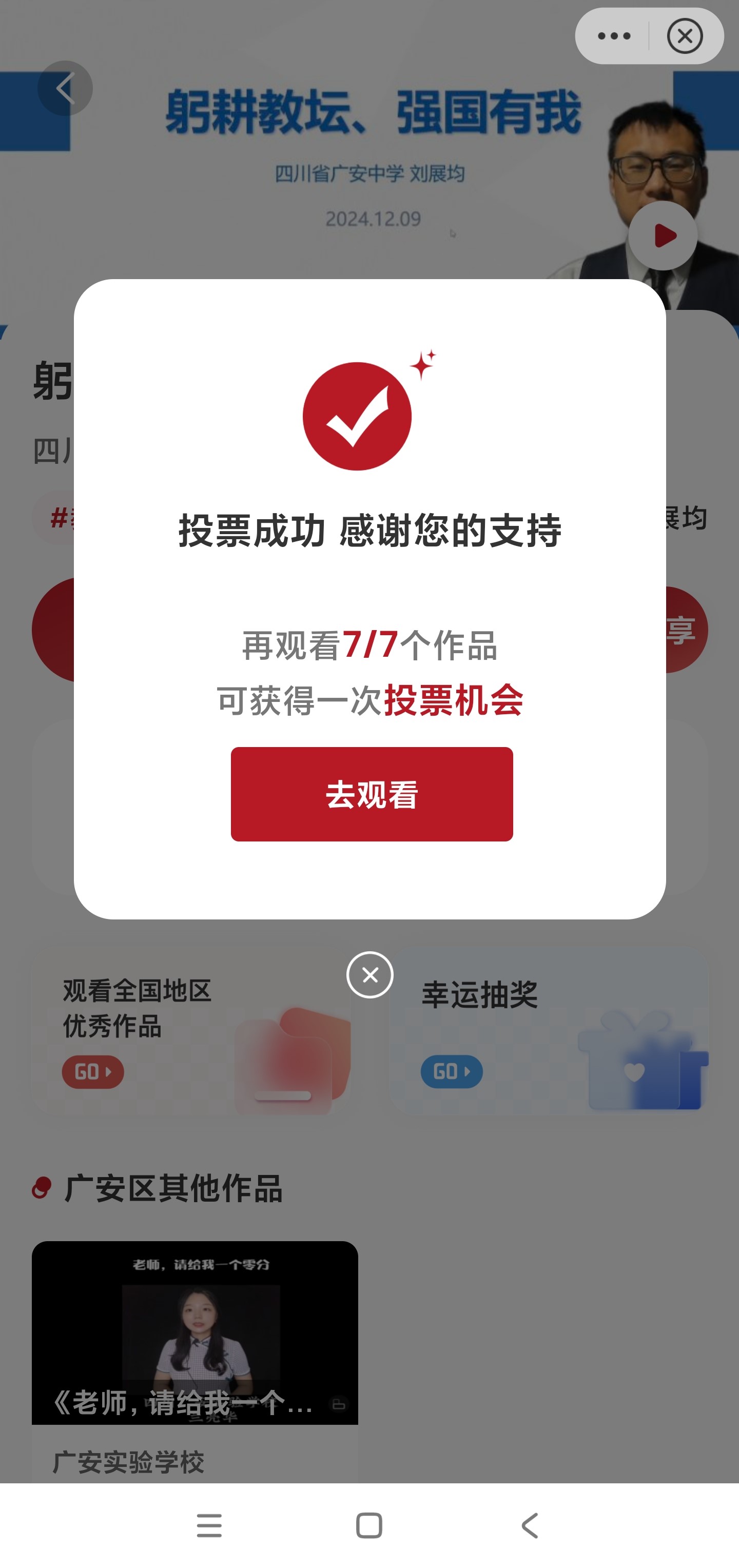The image size is (739, 1568).
Task: Play the teacher's video
Action: point(663,236)
